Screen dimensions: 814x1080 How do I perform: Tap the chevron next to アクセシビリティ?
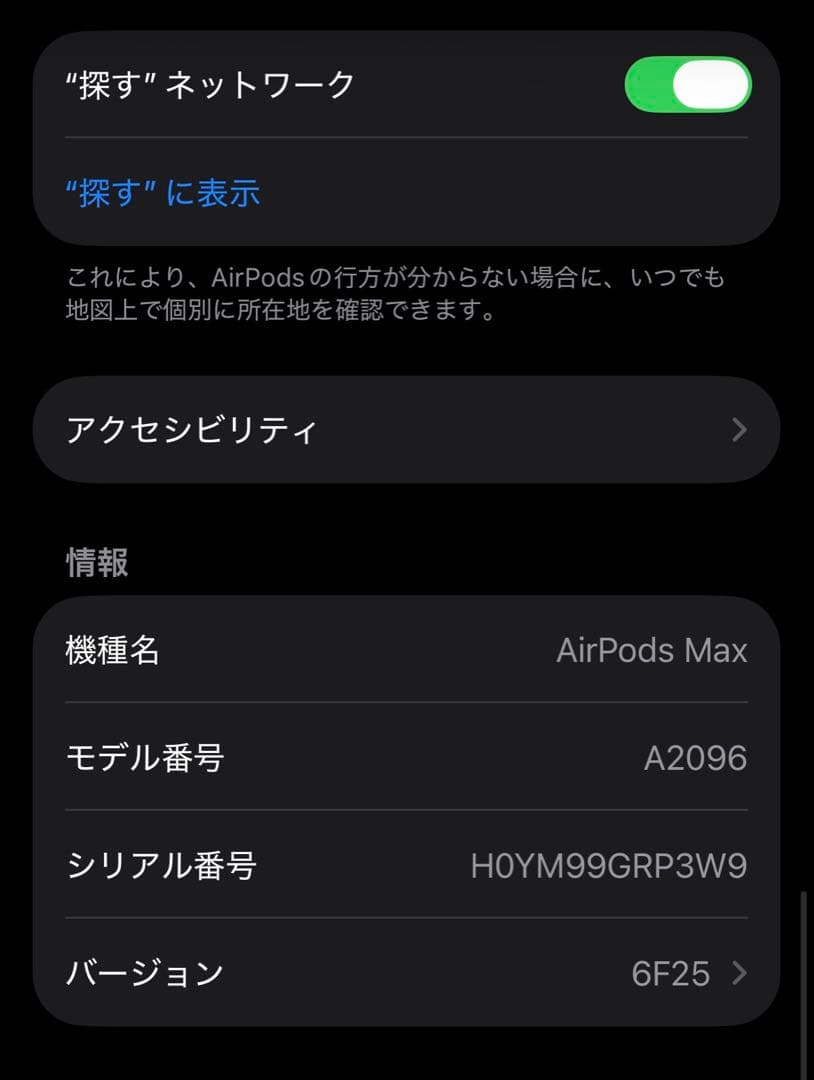pyautogui.click(x=738, y=428)
